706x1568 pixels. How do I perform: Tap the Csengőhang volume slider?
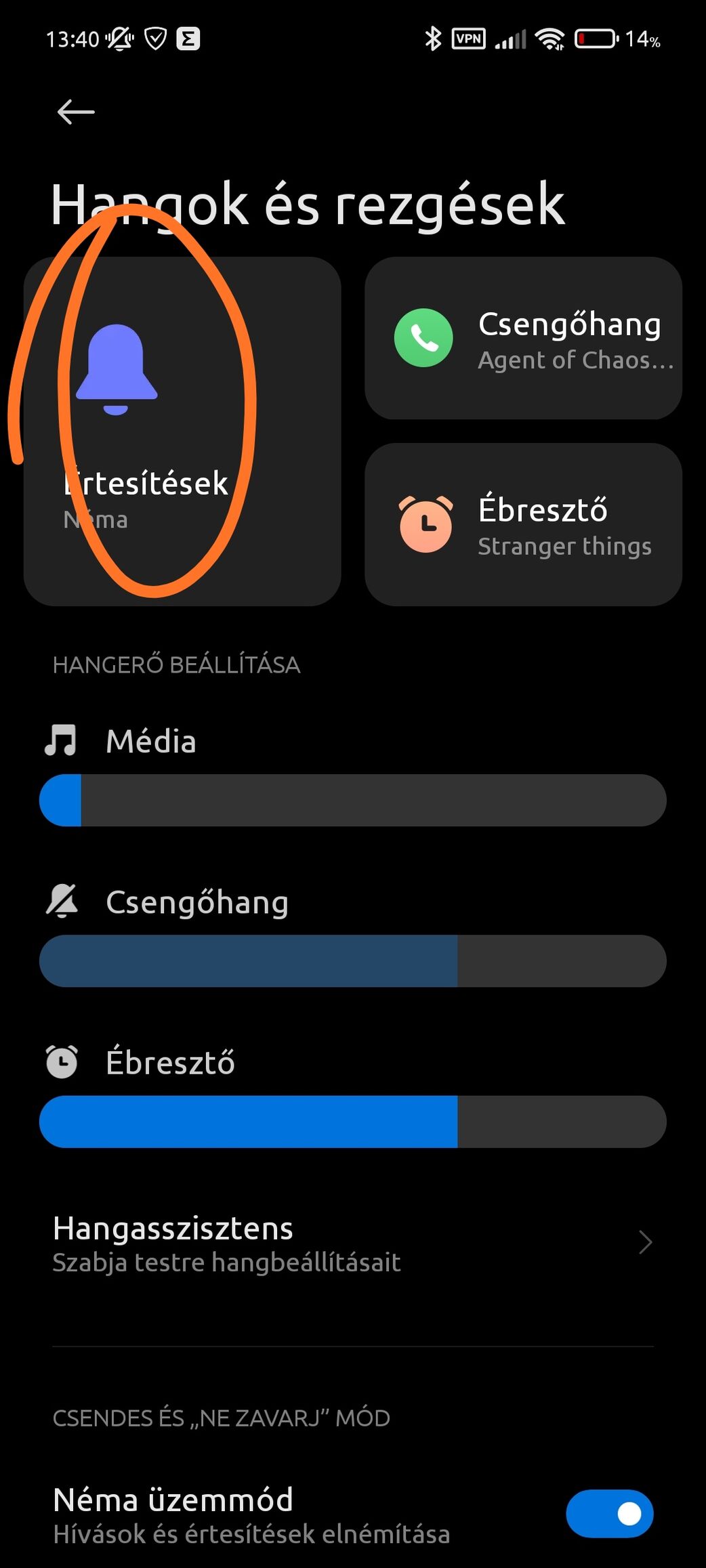(352, 960)
